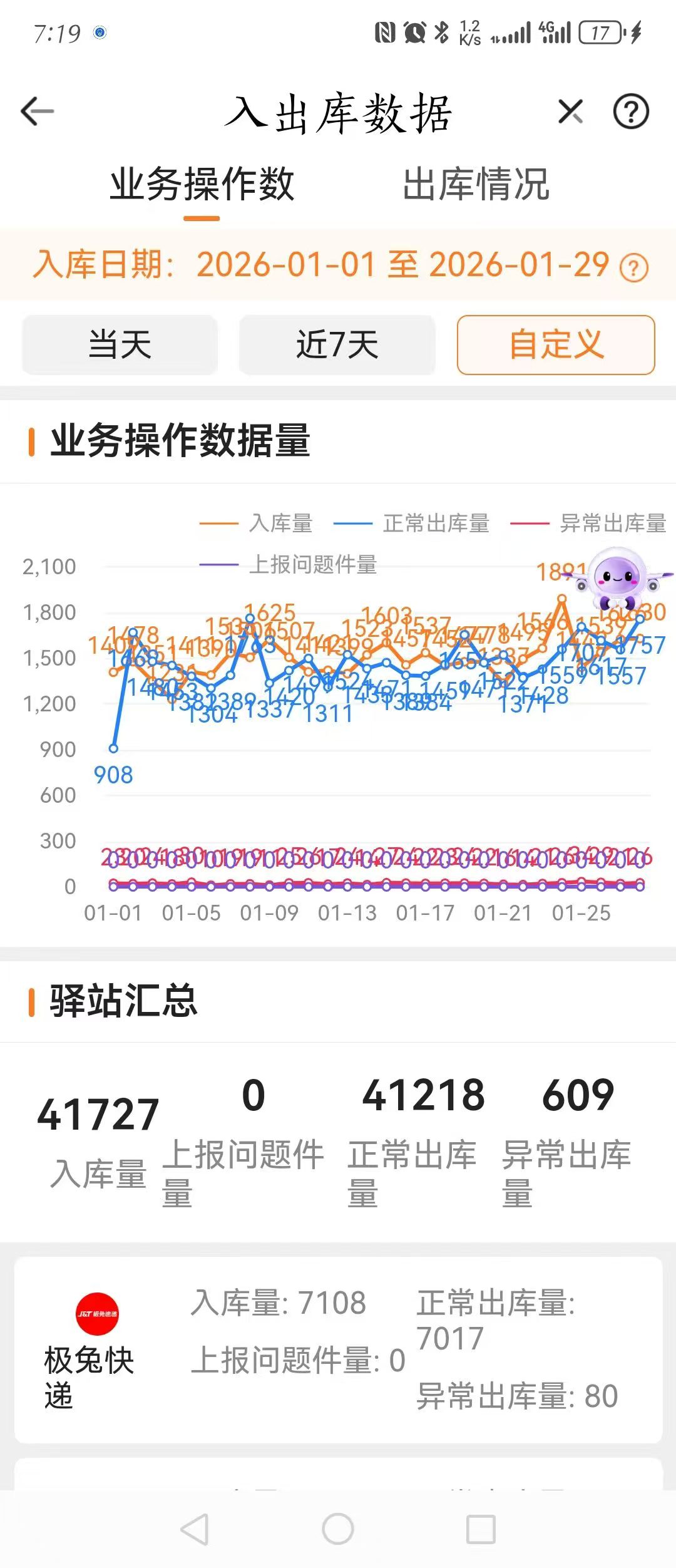This screenshot has width=676, height=1568.
Task: Tap the system home button
Action: coord(338,1529)
